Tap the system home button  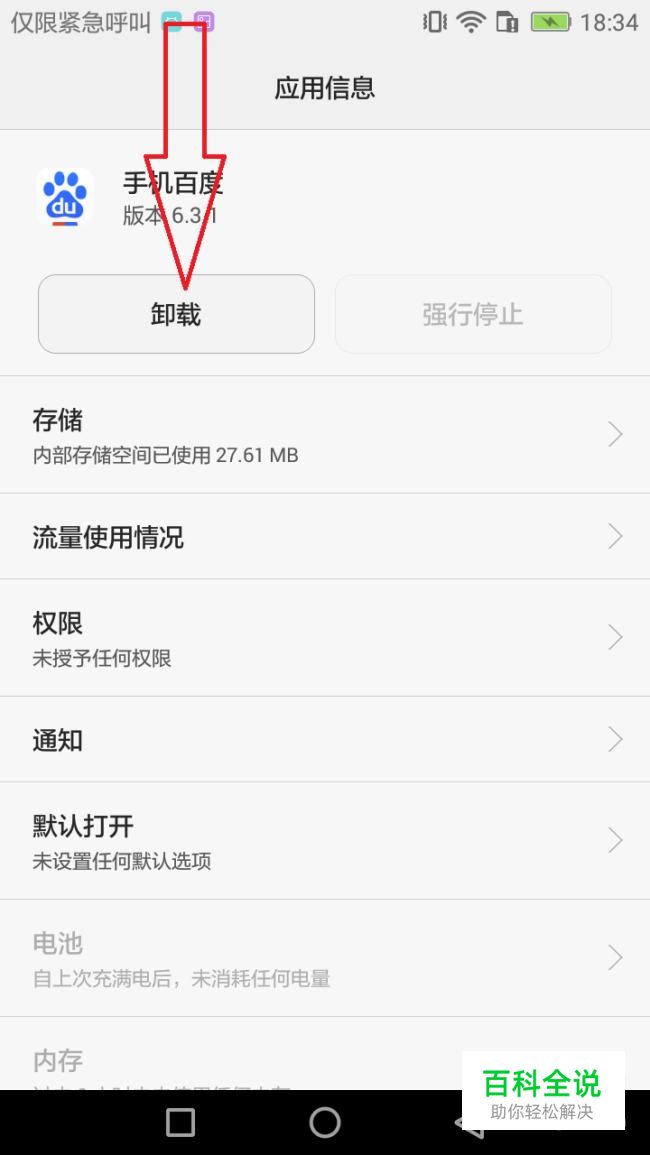[x=325, y=1123]
